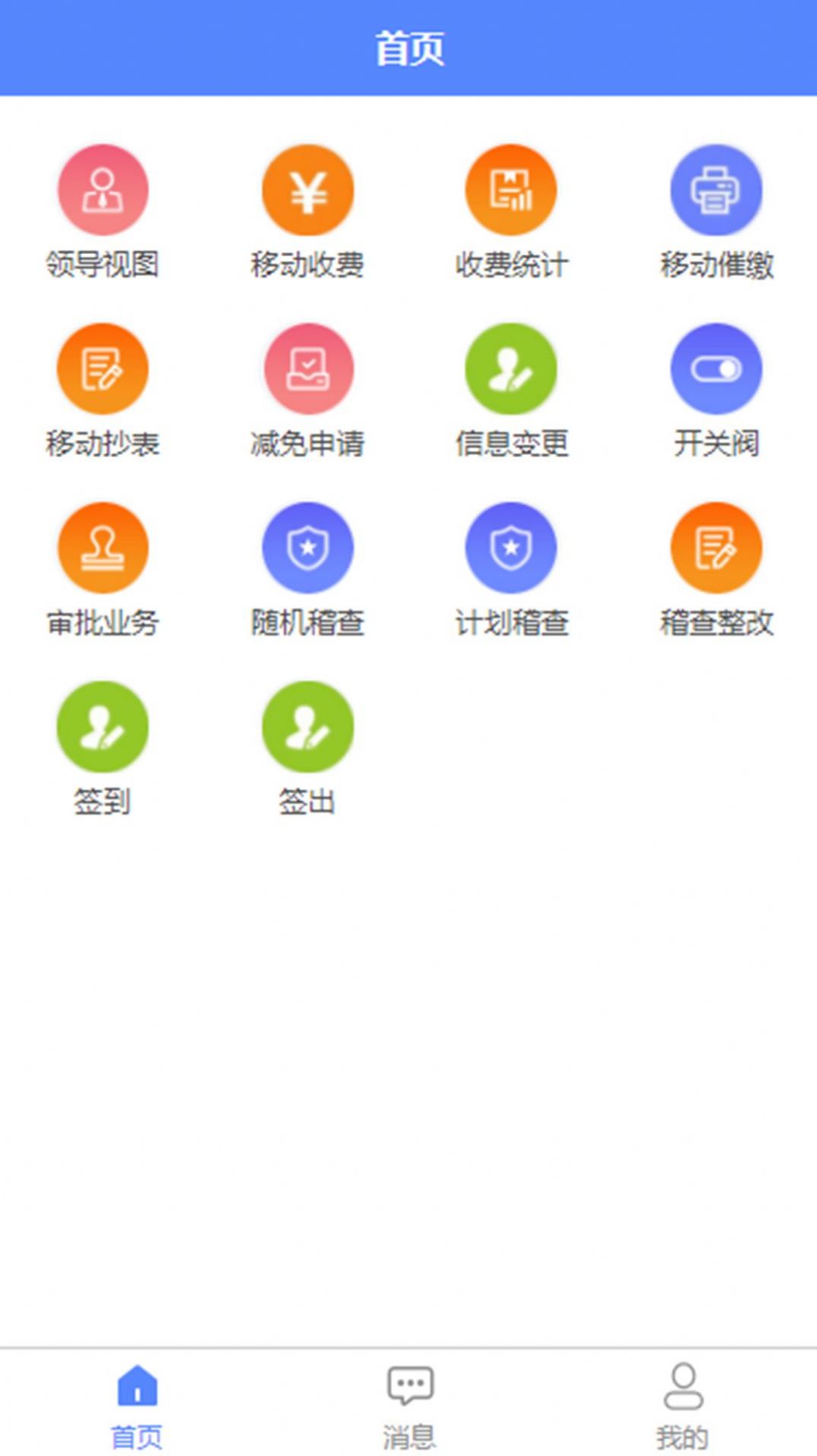Open the 移动抄表 meter reading icon
Screen dimensions: 817x1456
pos(103,368)
